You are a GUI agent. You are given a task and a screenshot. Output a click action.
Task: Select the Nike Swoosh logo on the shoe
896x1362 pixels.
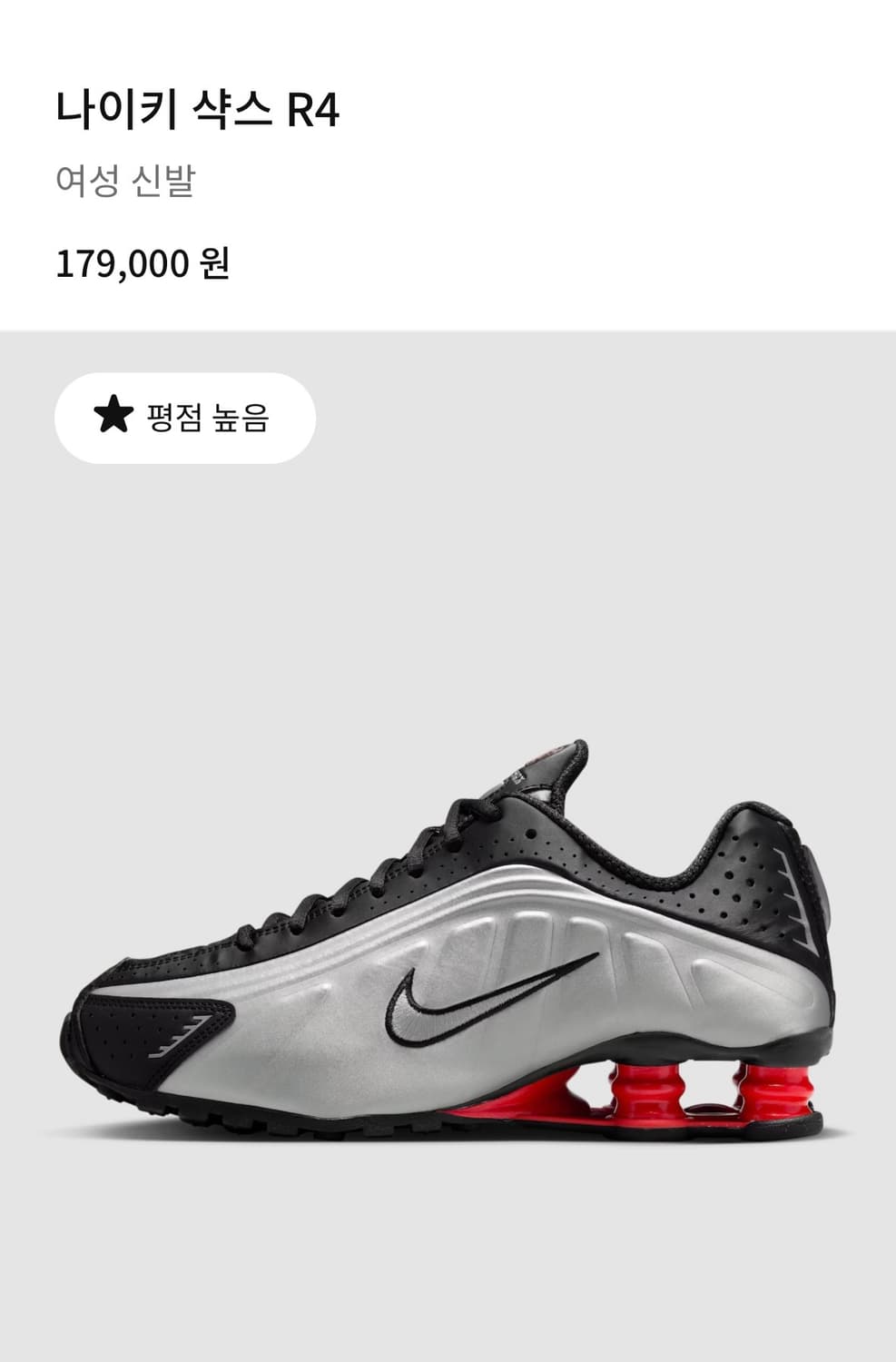click(472, 999)
